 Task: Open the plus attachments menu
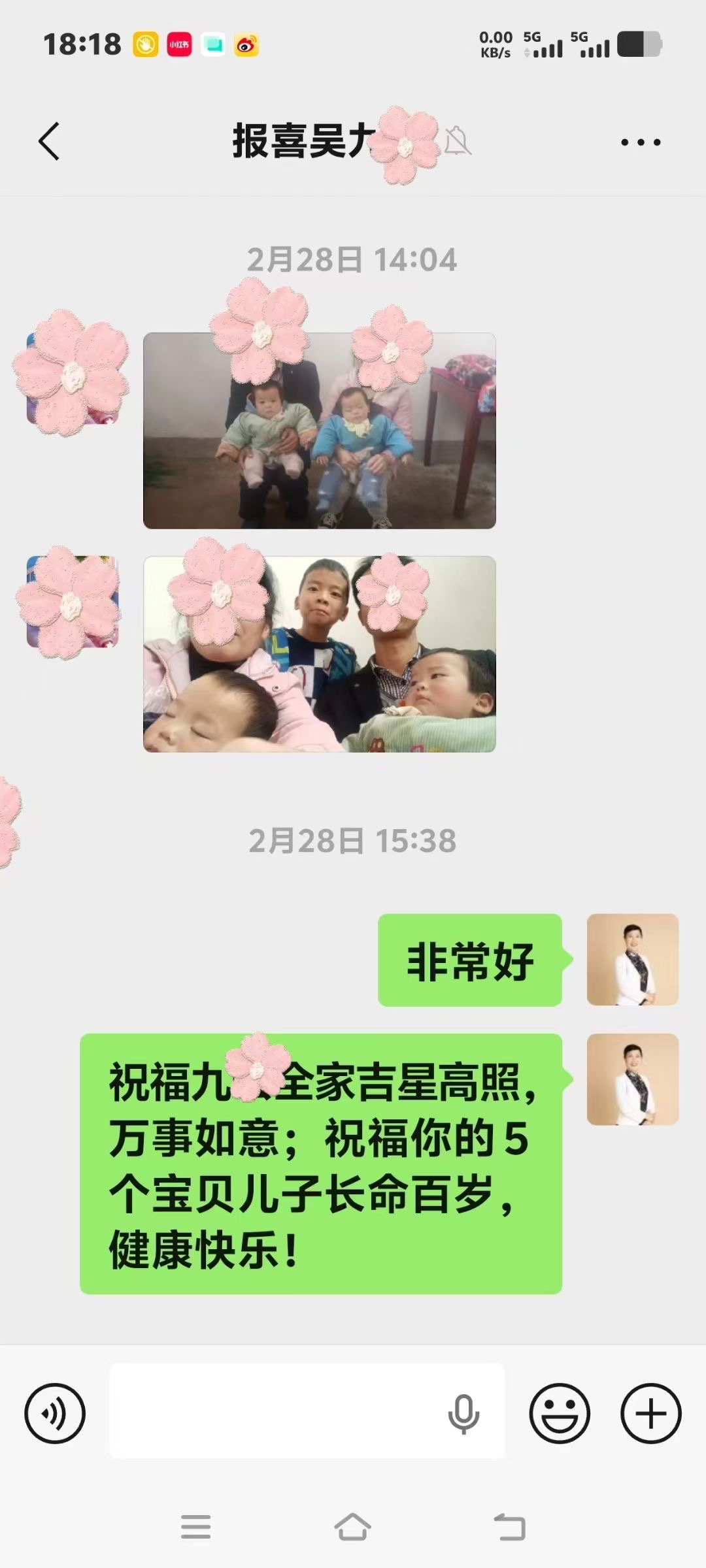click(x=650, y=1413)
